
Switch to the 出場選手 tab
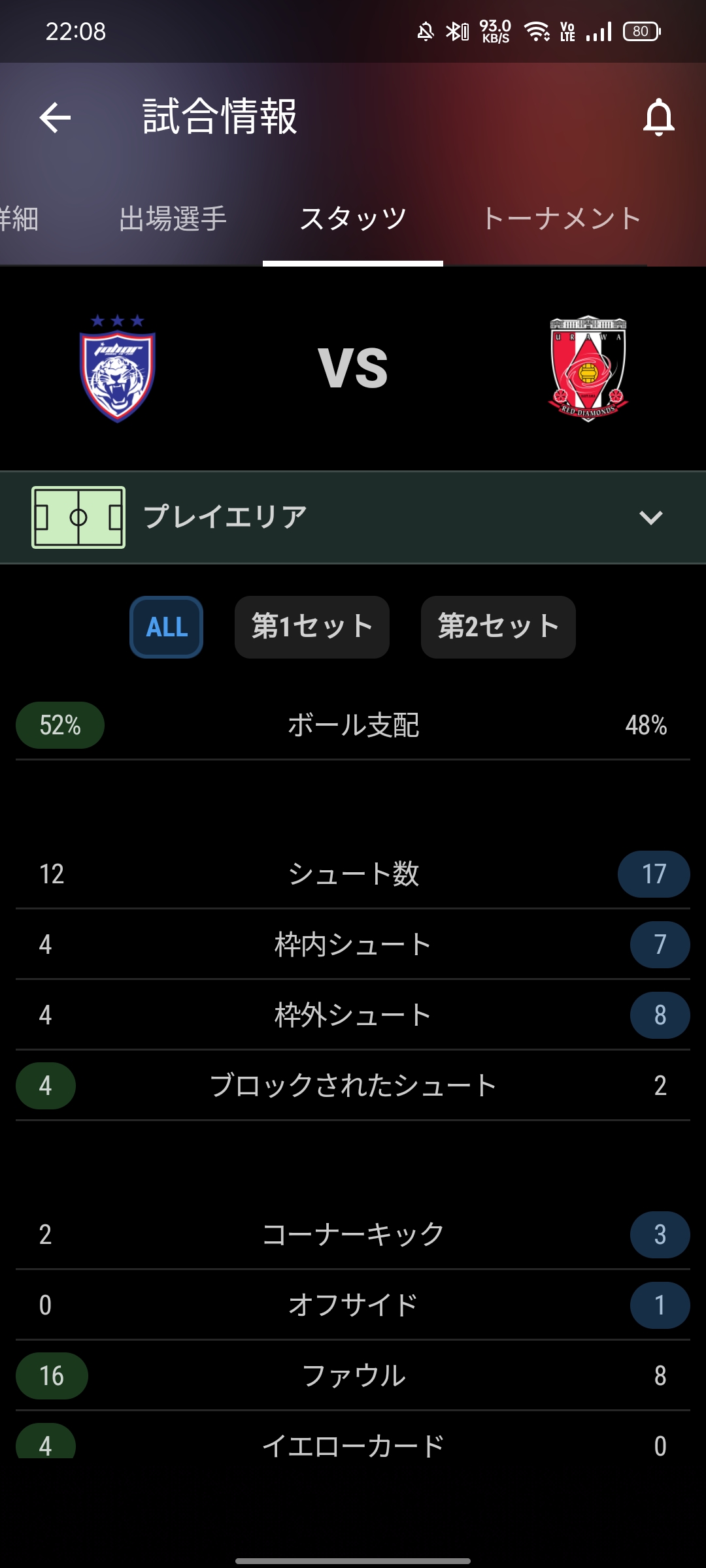coord(173,219)
